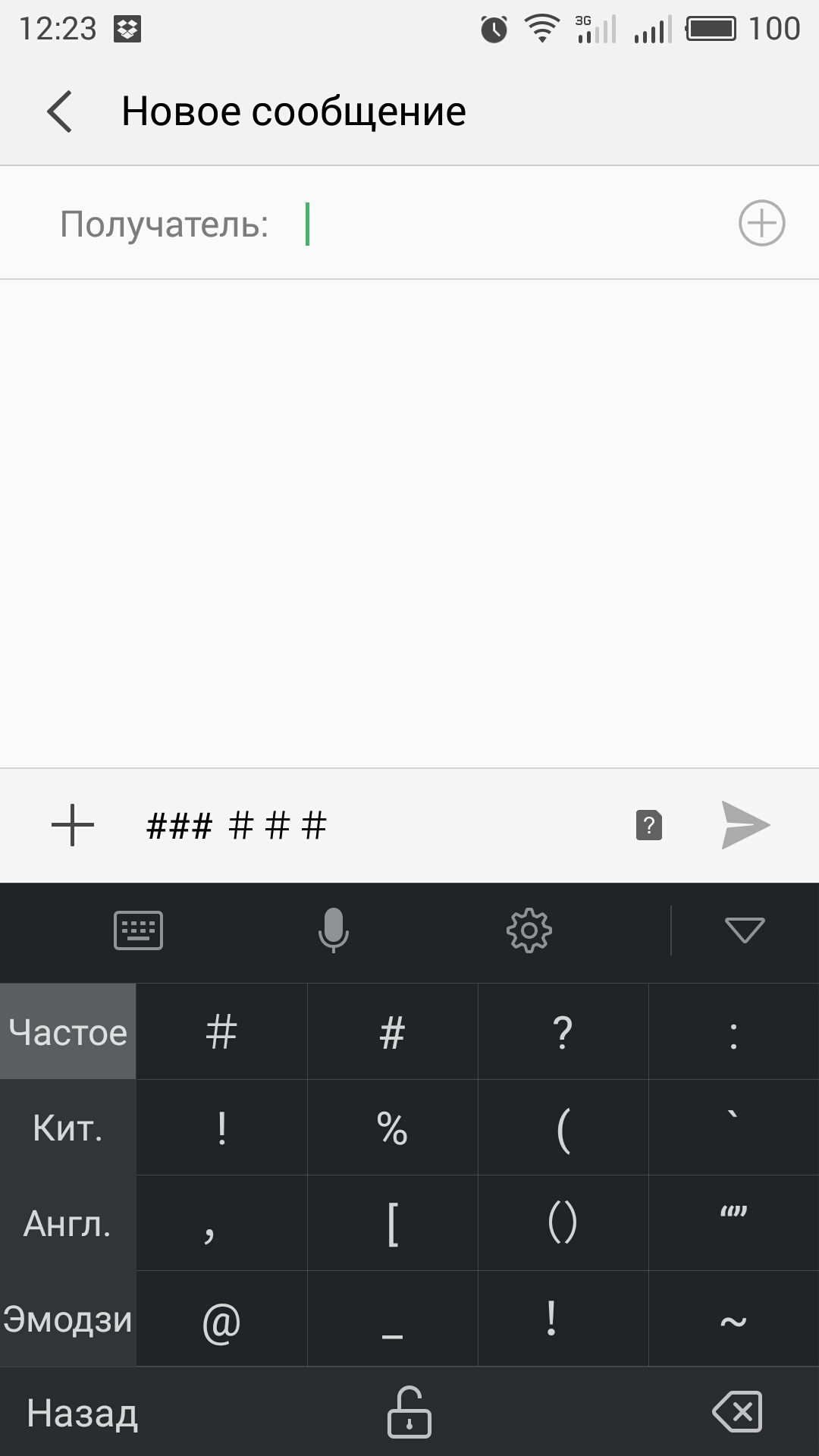Start voice input with the microphone
This screenshot has width=819, height=1456.
334,930
